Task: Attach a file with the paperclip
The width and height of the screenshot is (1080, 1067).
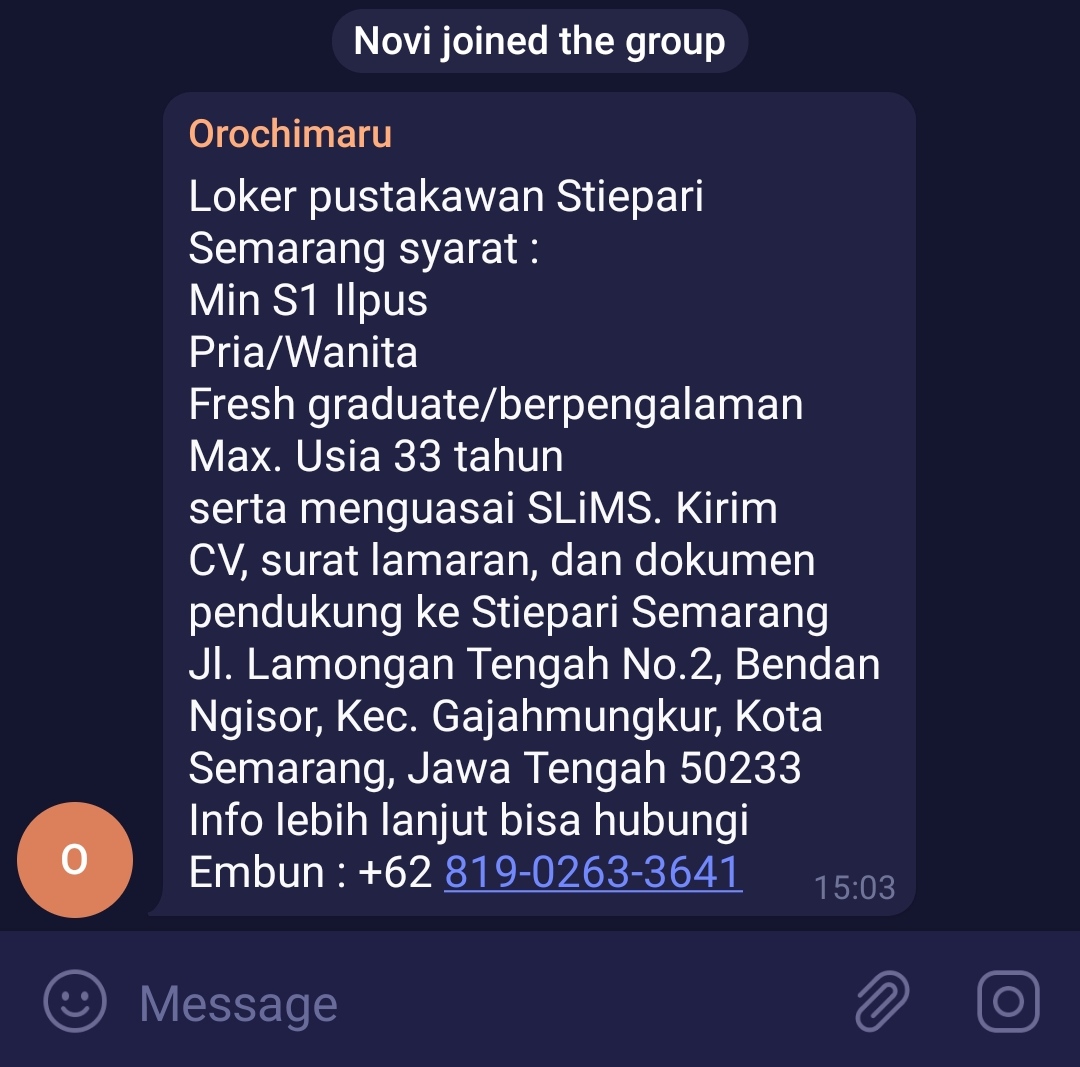Action: pyautogui.click(x=882, y=1001)
